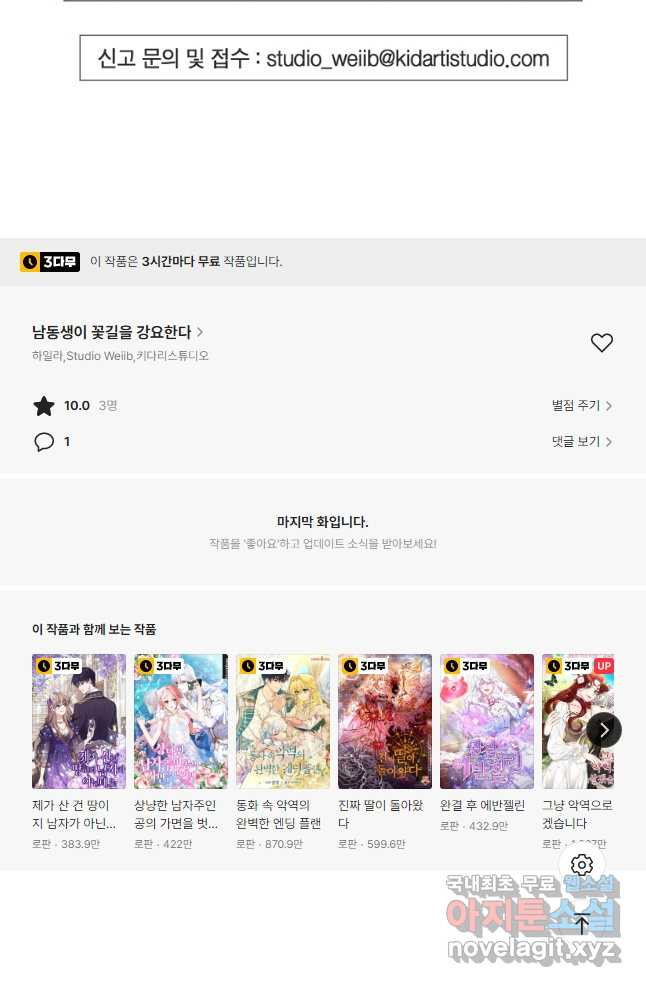
Task: Open the viewer settings gear
Action: (582, 865)
